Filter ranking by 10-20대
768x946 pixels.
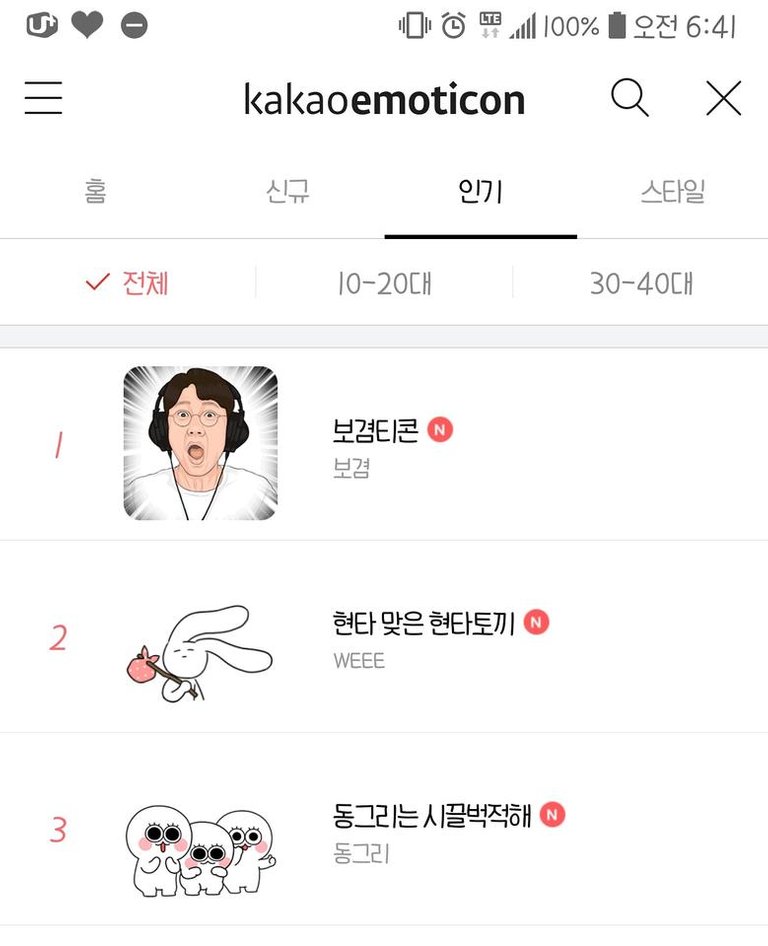coord(384,284)
